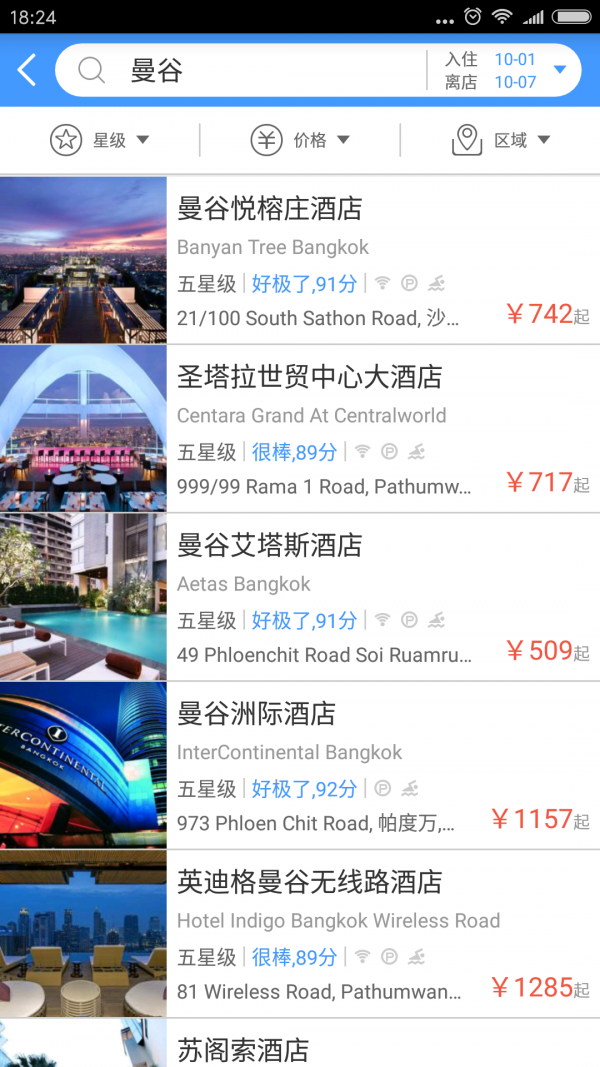This screenshot has height=1067, width=600.
Task: Open the 区域 area filter
Action: (500, 141)
